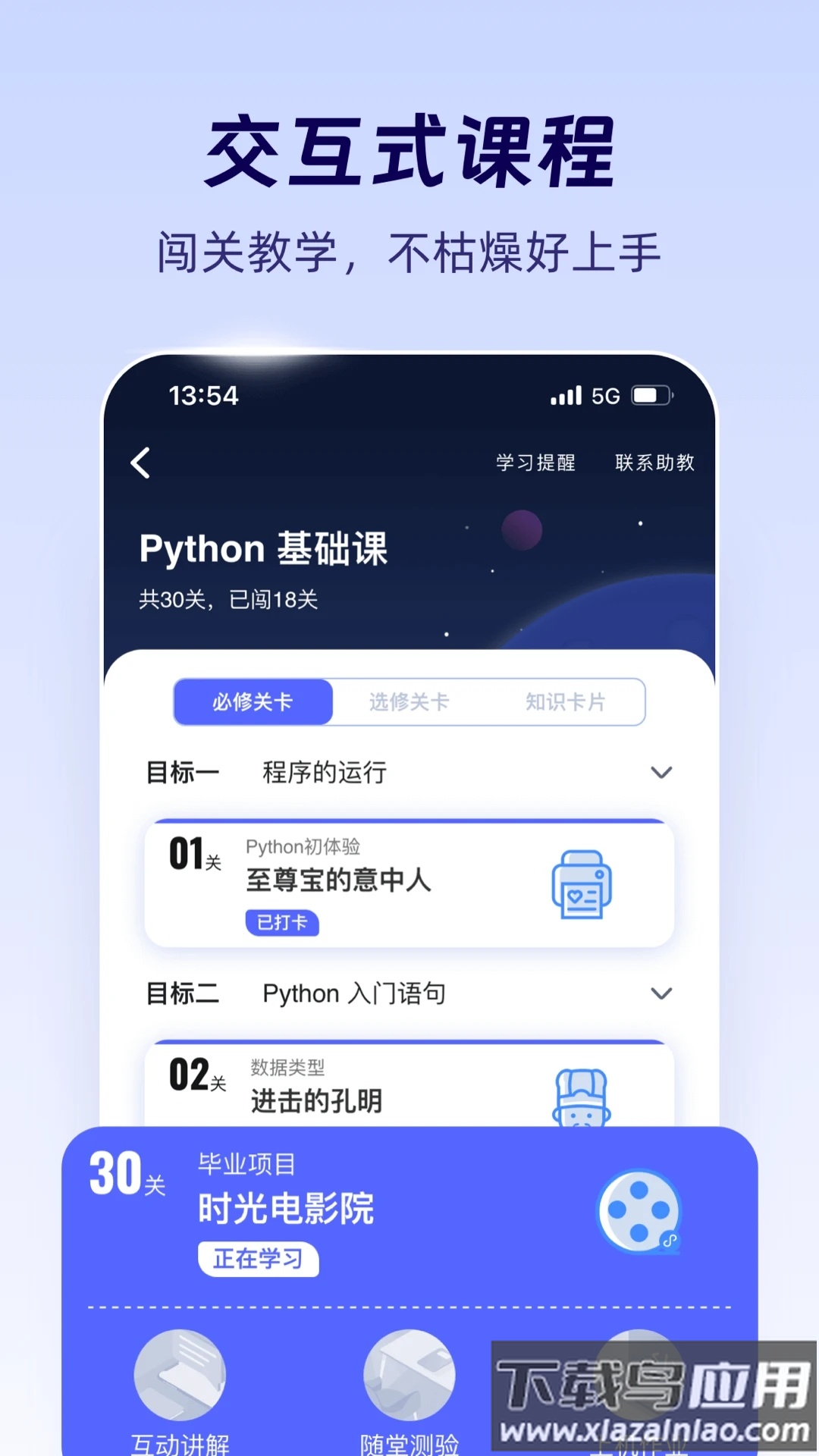Switch to the 必修关卡 tab

point(253,702)
